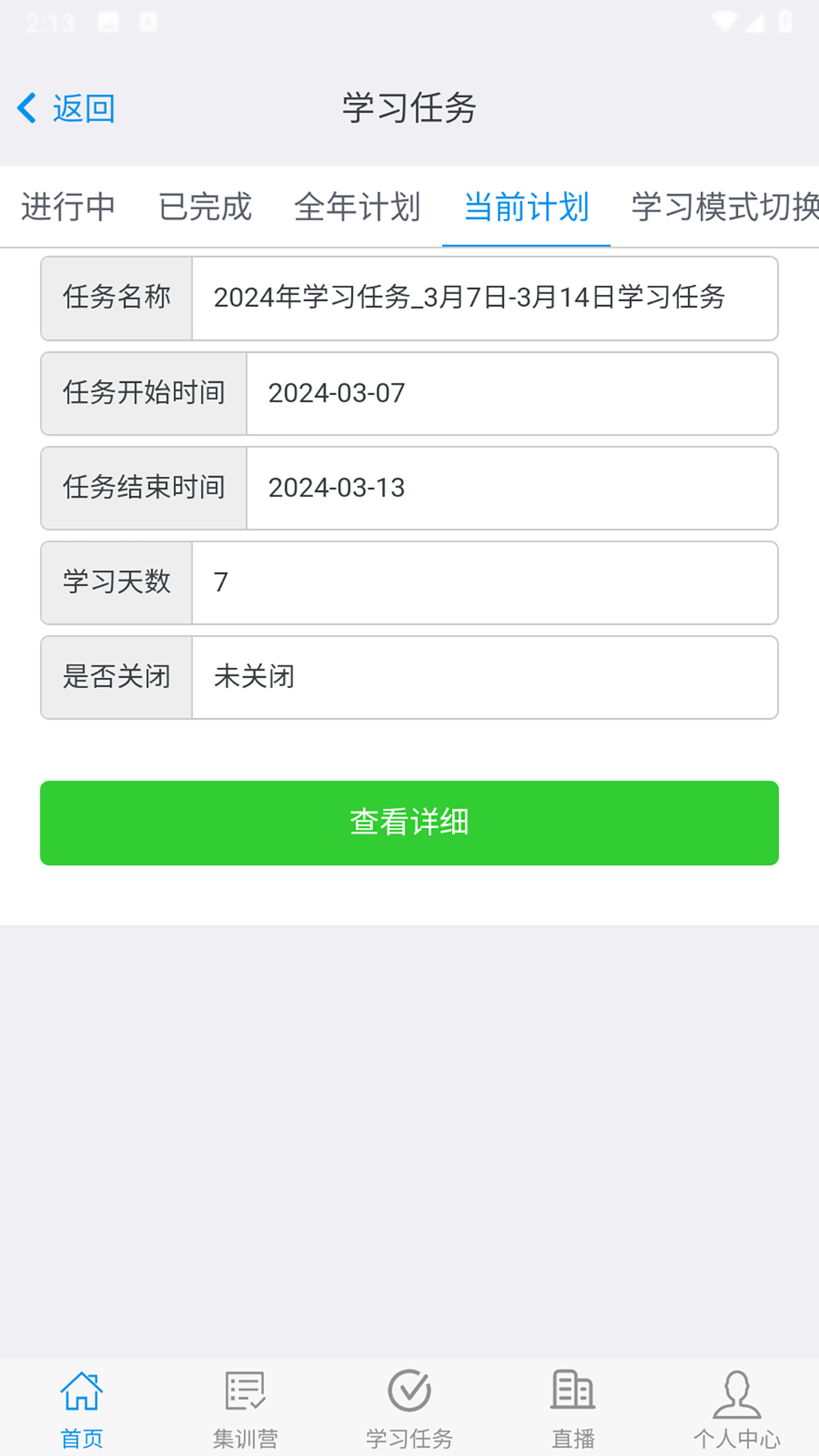
Task: Select the 2024-03-07 start date field
Action: click(513, 393)
